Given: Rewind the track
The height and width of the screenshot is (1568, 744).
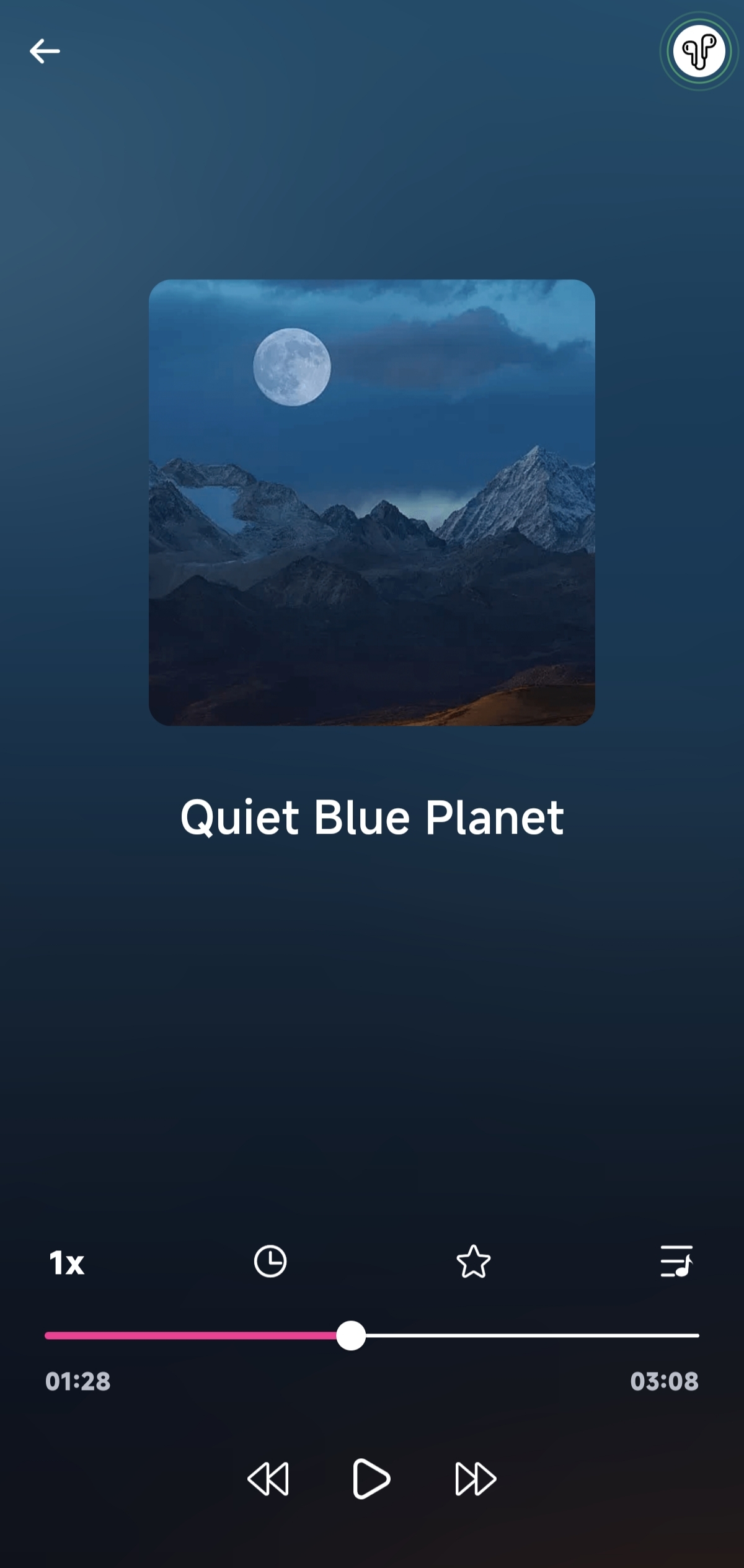Looking at the screenshot, I should [x=268, y=1479].
